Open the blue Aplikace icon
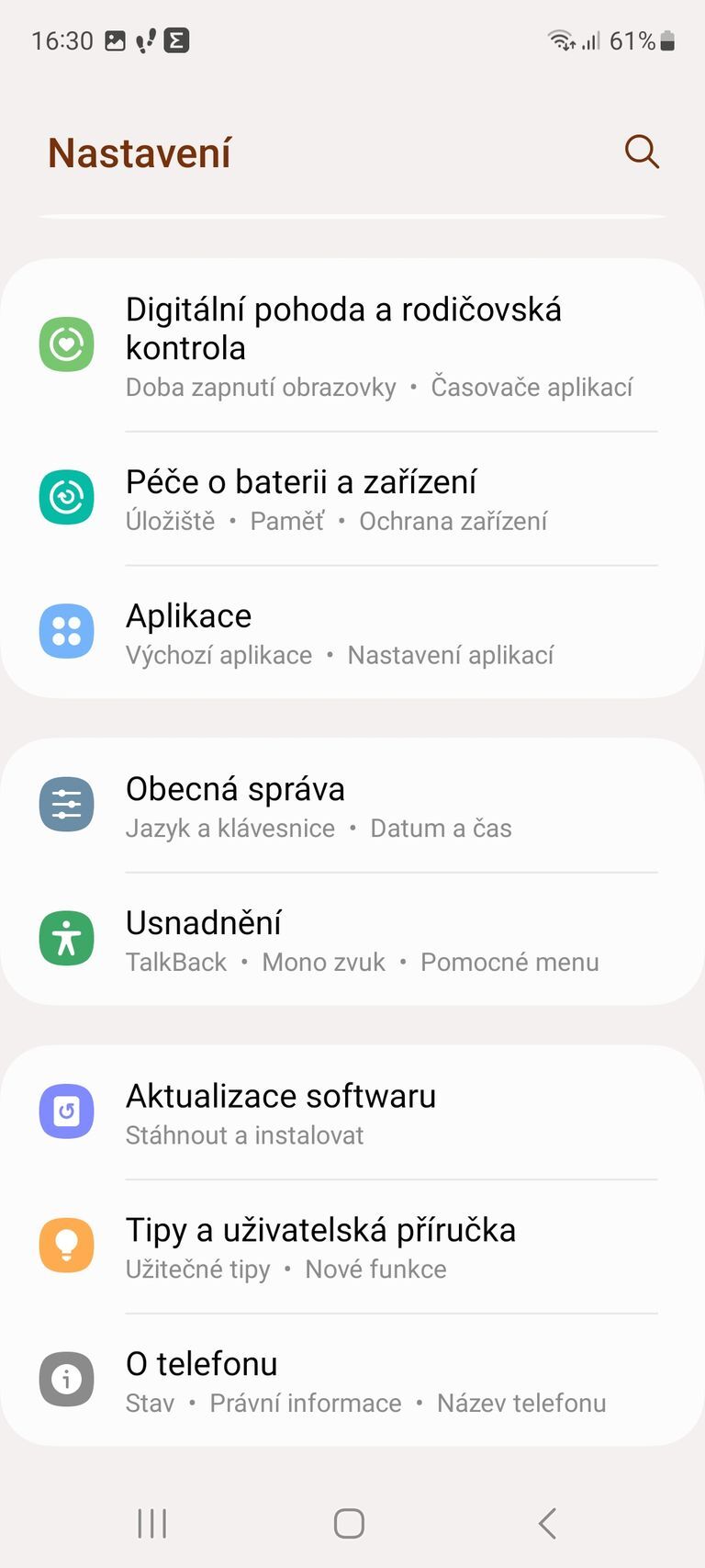Screen dimensions: 705x1568 [x=66, y=631]
